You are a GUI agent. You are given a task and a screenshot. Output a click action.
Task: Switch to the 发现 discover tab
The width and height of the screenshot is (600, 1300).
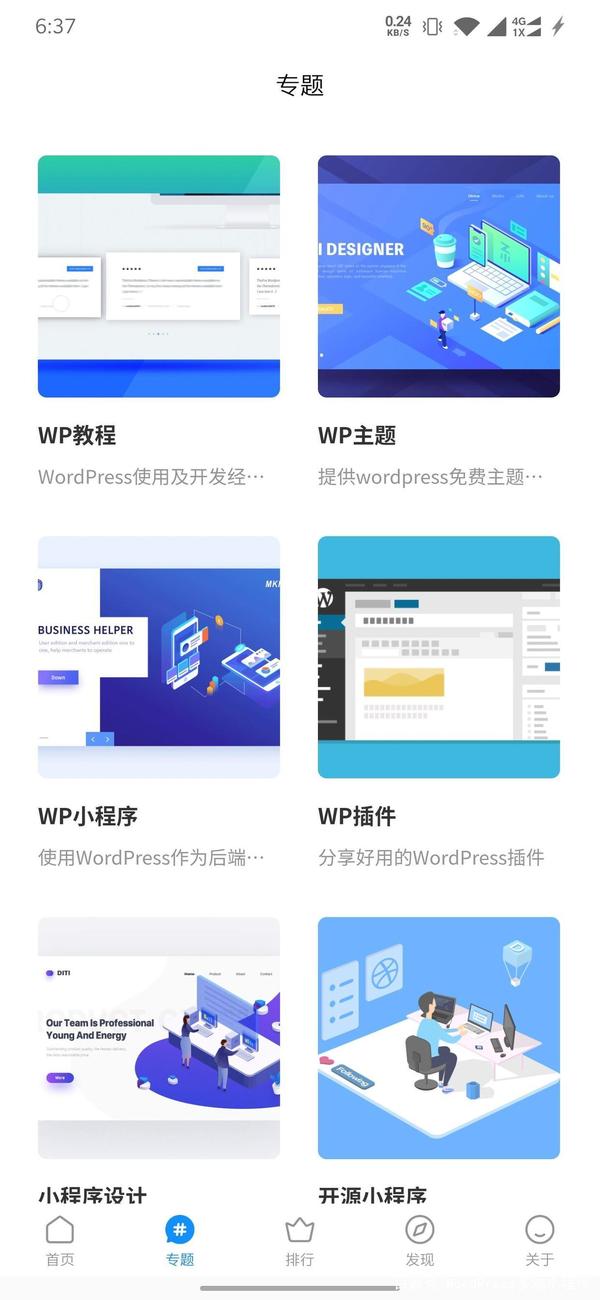pos(420,1241)
